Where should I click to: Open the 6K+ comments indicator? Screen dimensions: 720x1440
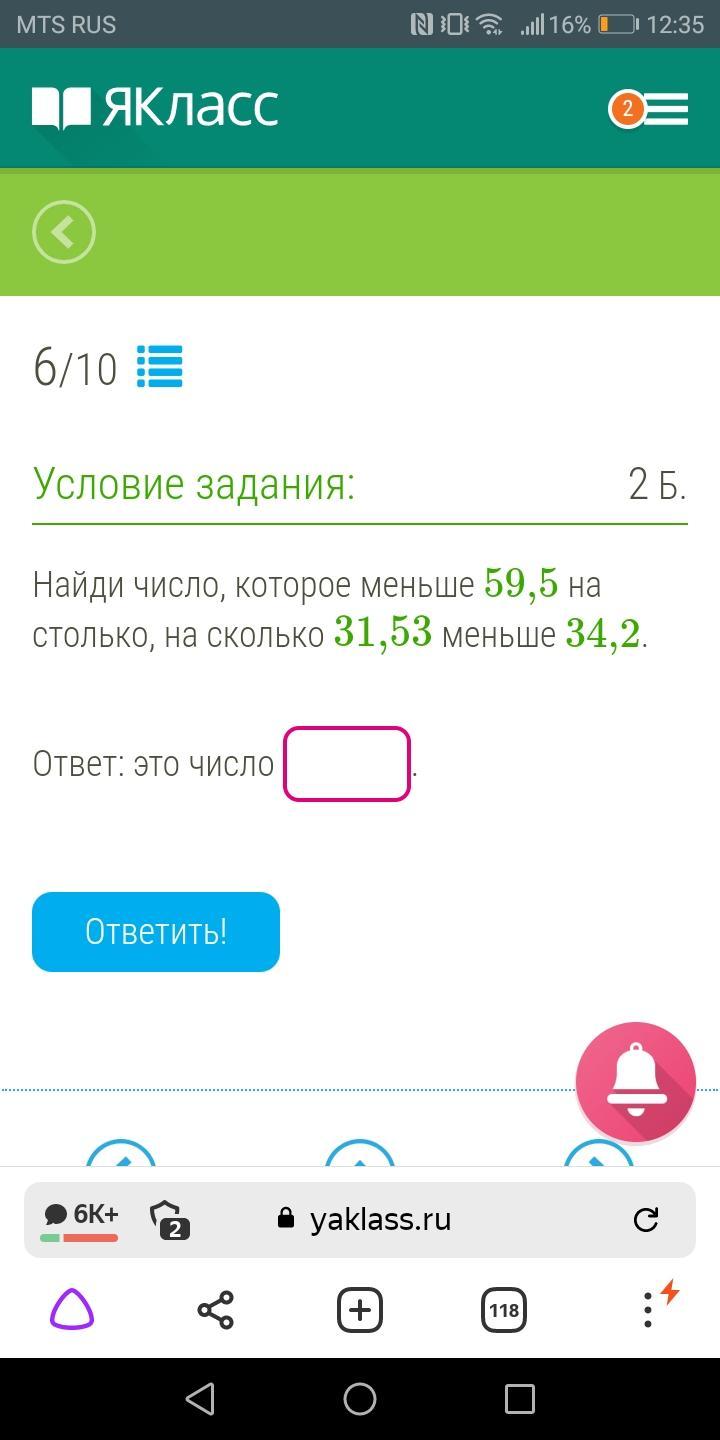click(80, 1219)
